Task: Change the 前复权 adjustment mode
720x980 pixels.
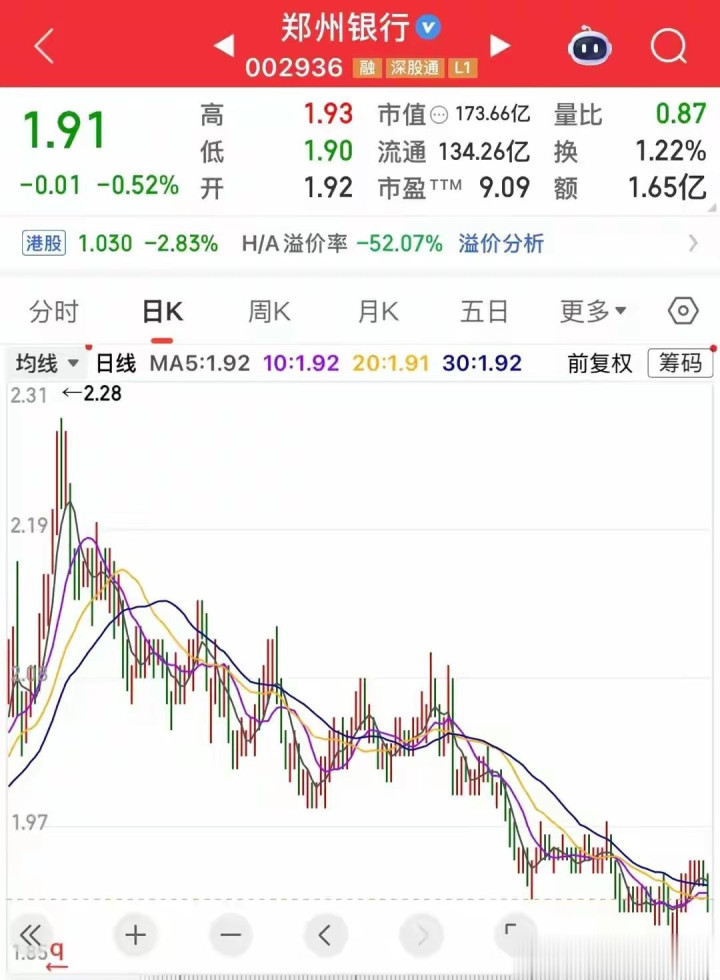Action: (x=600, y=364)
